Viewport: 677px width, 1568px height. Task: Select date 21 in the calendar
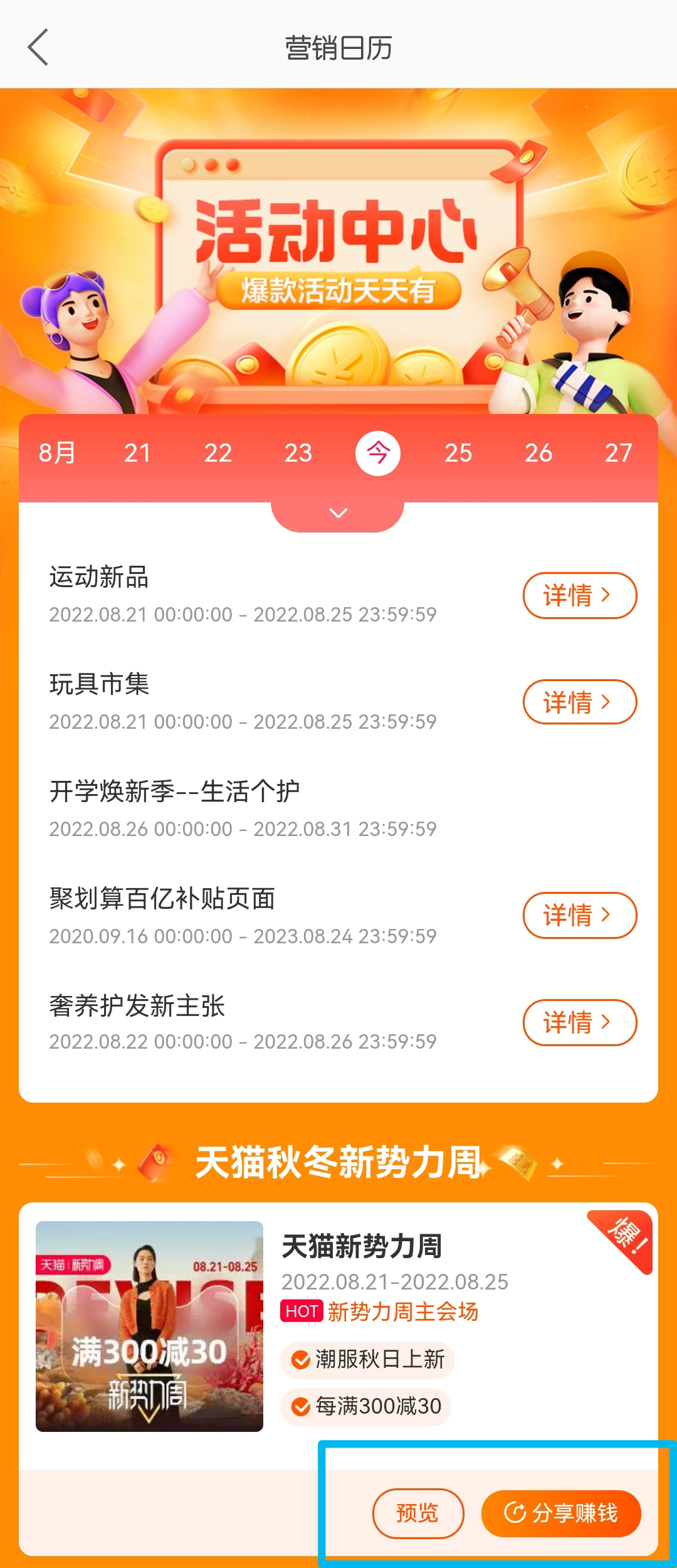137,453
